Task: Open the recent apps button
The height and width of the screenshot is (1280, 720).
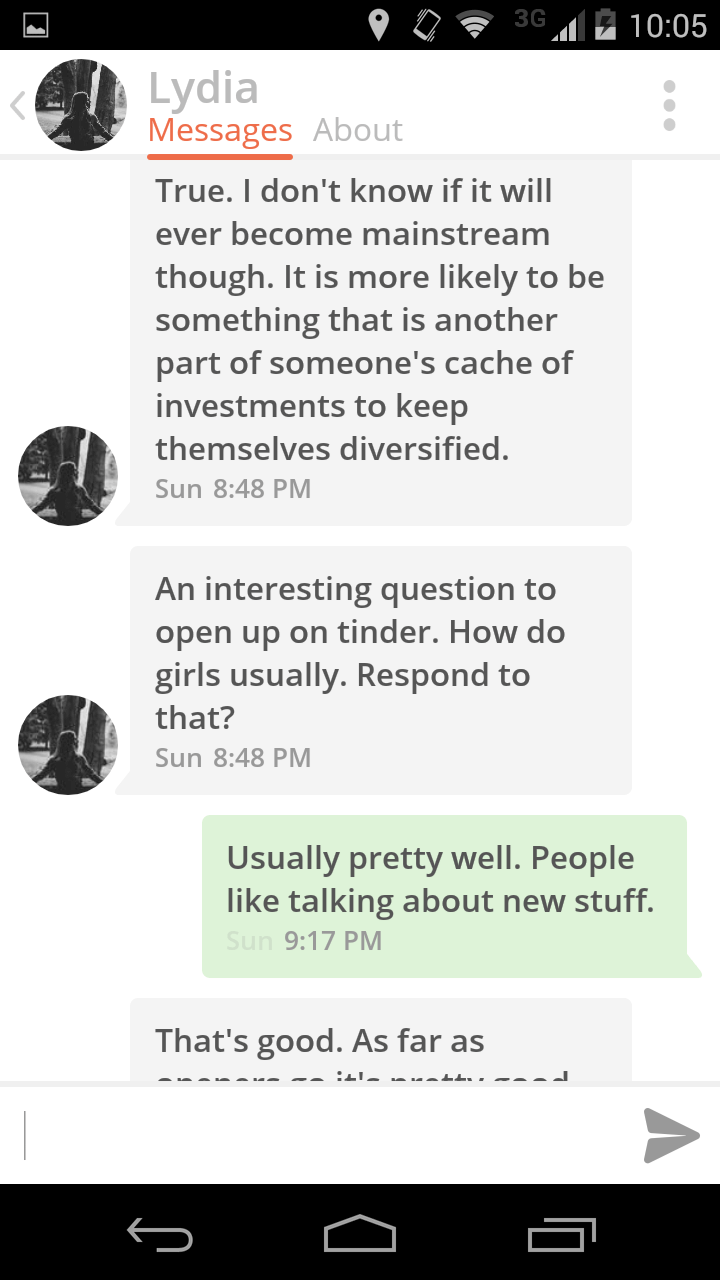Action: (x=562, y=1234)
